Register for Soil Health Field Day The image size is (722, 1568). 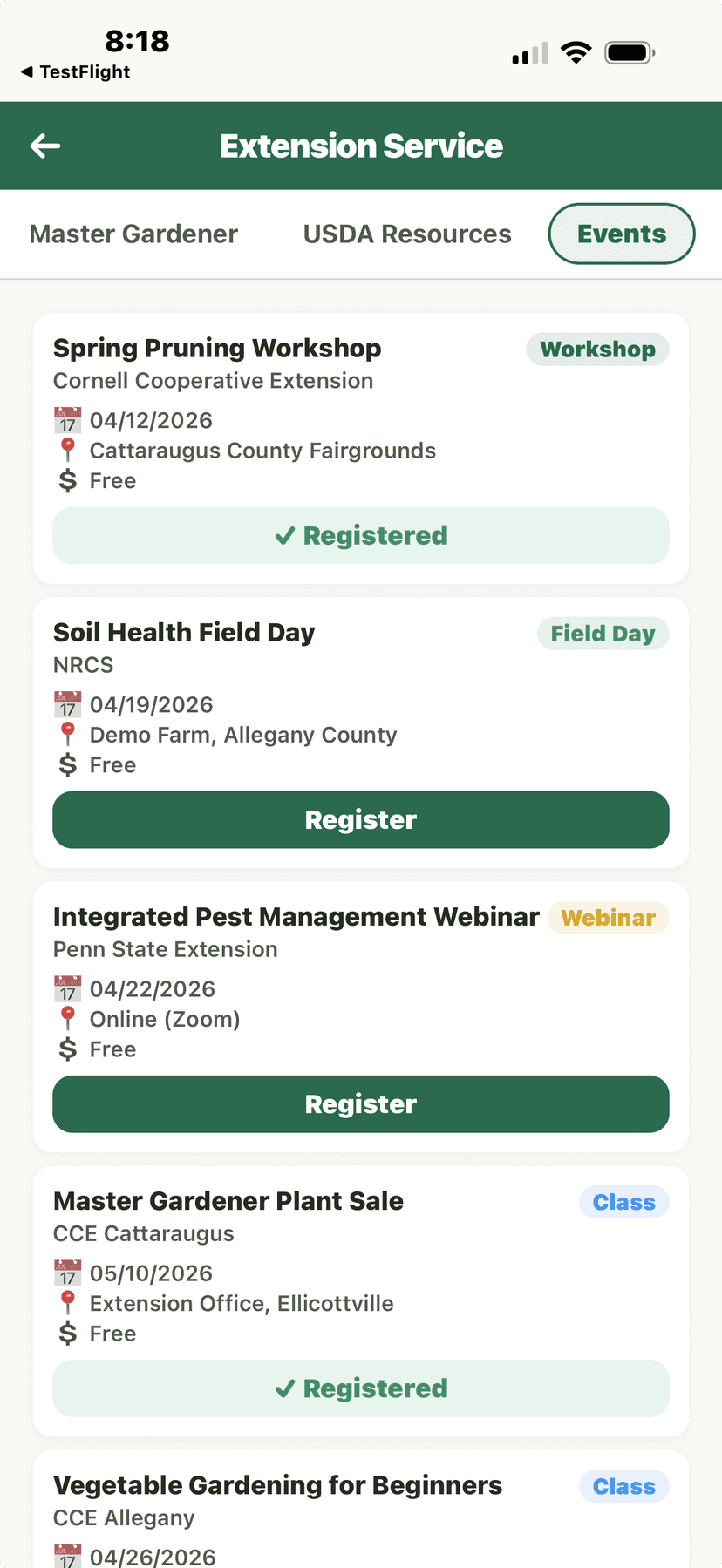coord(361,819)
